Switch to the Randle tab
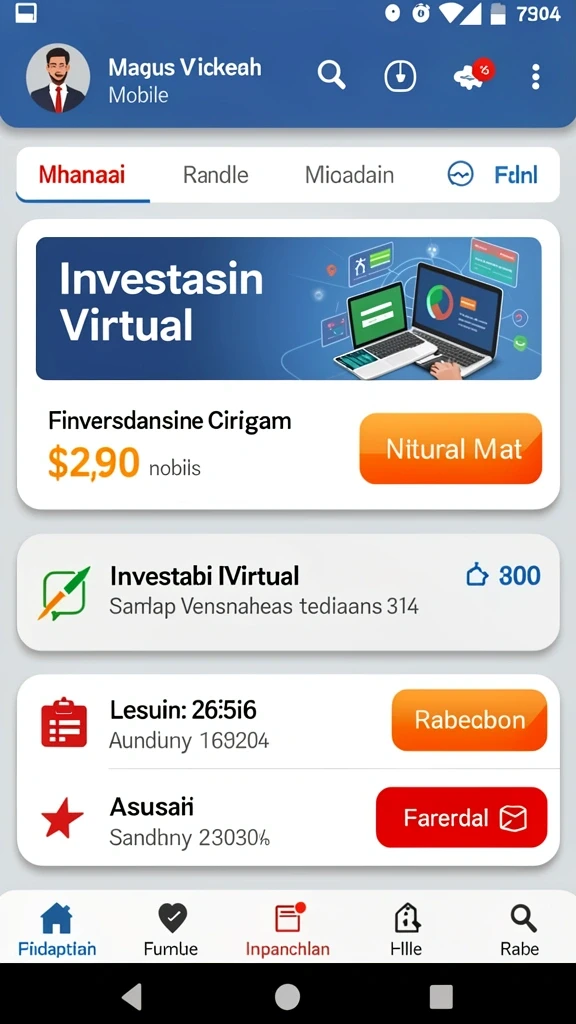 pyautogui.click(x=216, y=174)
